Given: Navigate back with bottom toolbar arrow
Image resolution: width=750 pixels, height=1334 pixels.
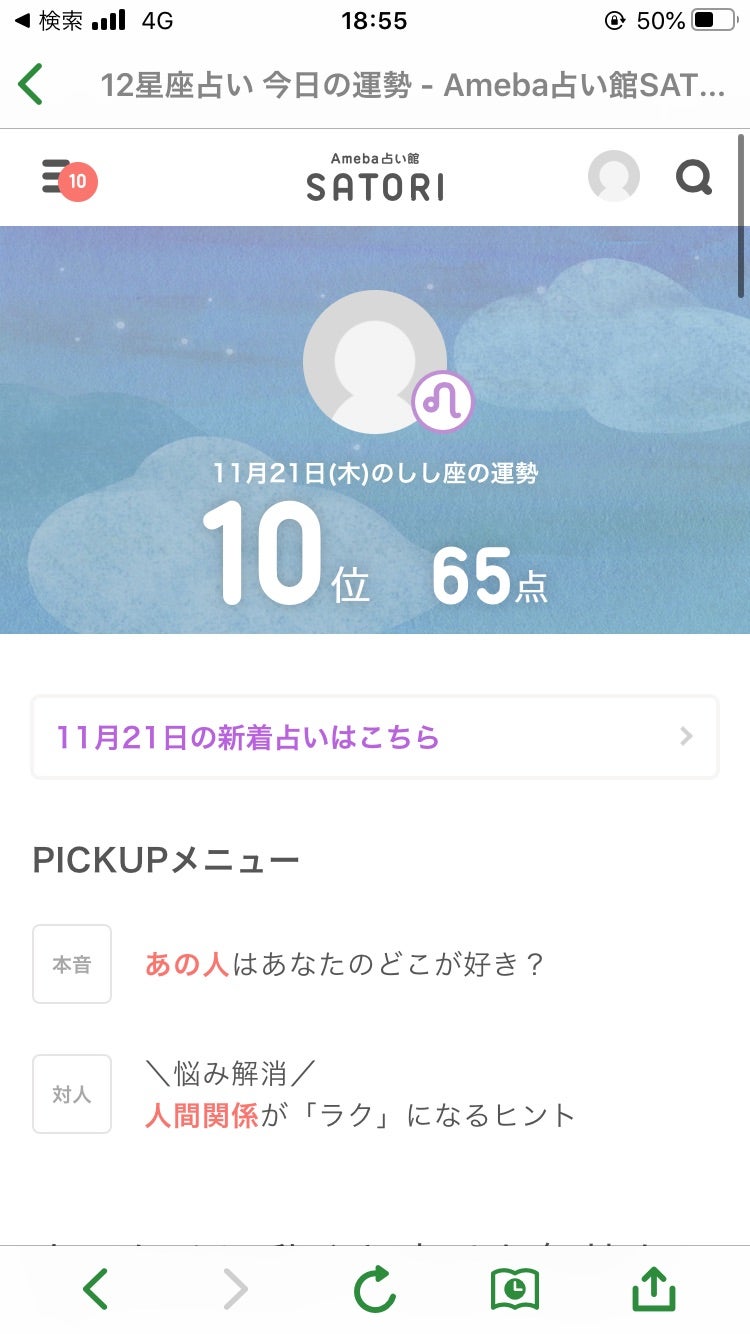Looking at the screenshot, I should coord(96,1289).
